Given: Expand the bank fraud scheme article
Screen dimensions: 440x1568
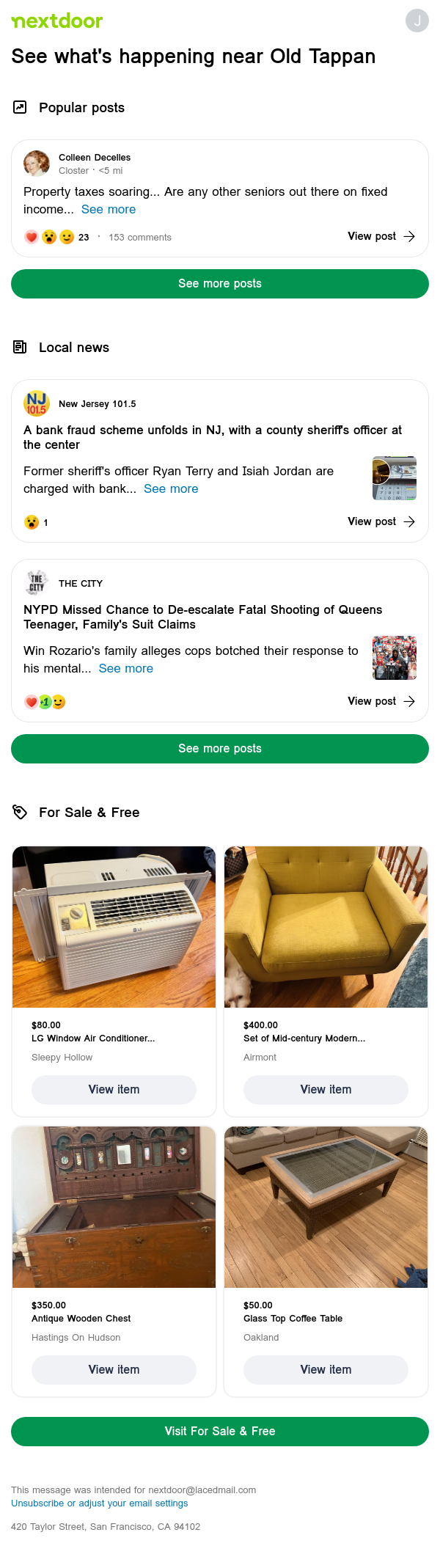Looking at the screenshot, I should pos(171,489).
